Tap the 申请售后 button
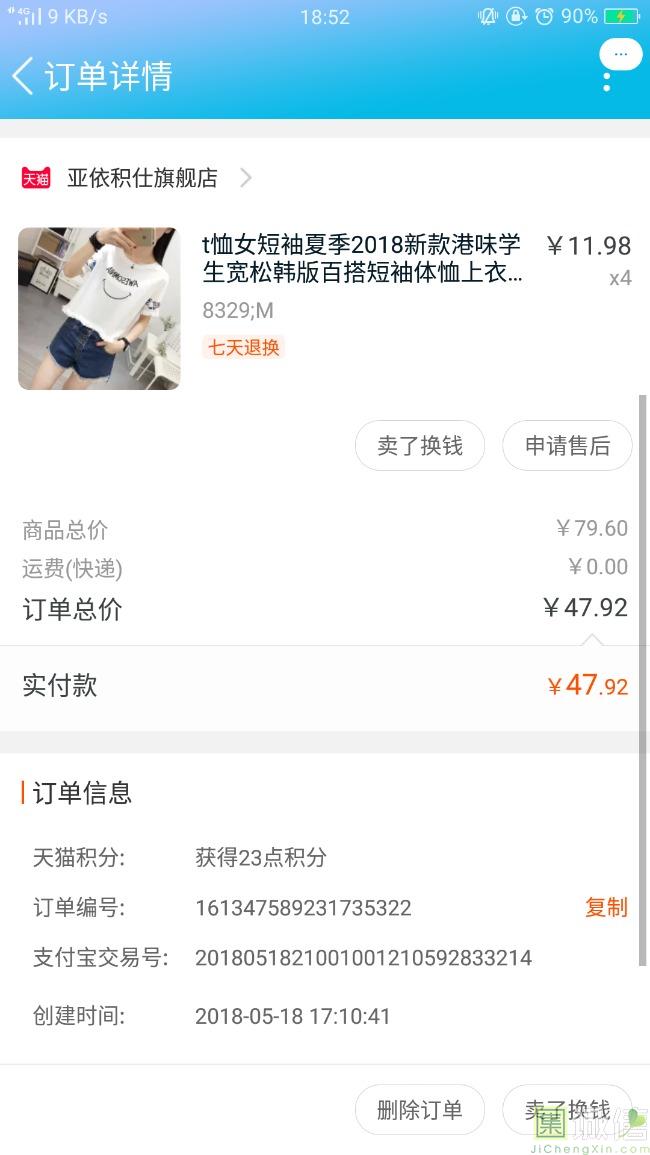This screenshot has width=650, height=1155. (567, 446)
